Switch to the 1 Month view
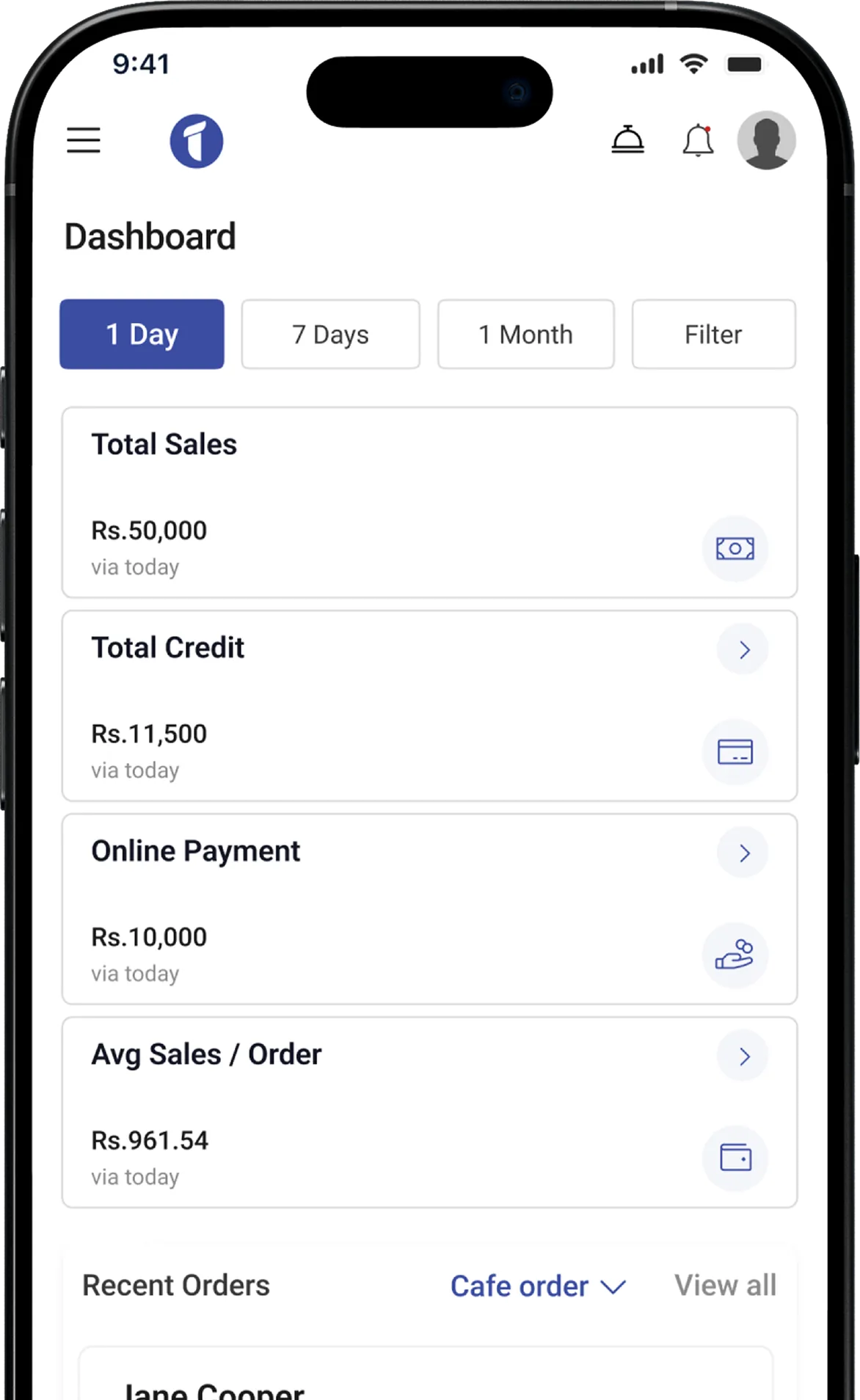The height and width of the screenshot is (1400, 860). [x=525, y=334]
